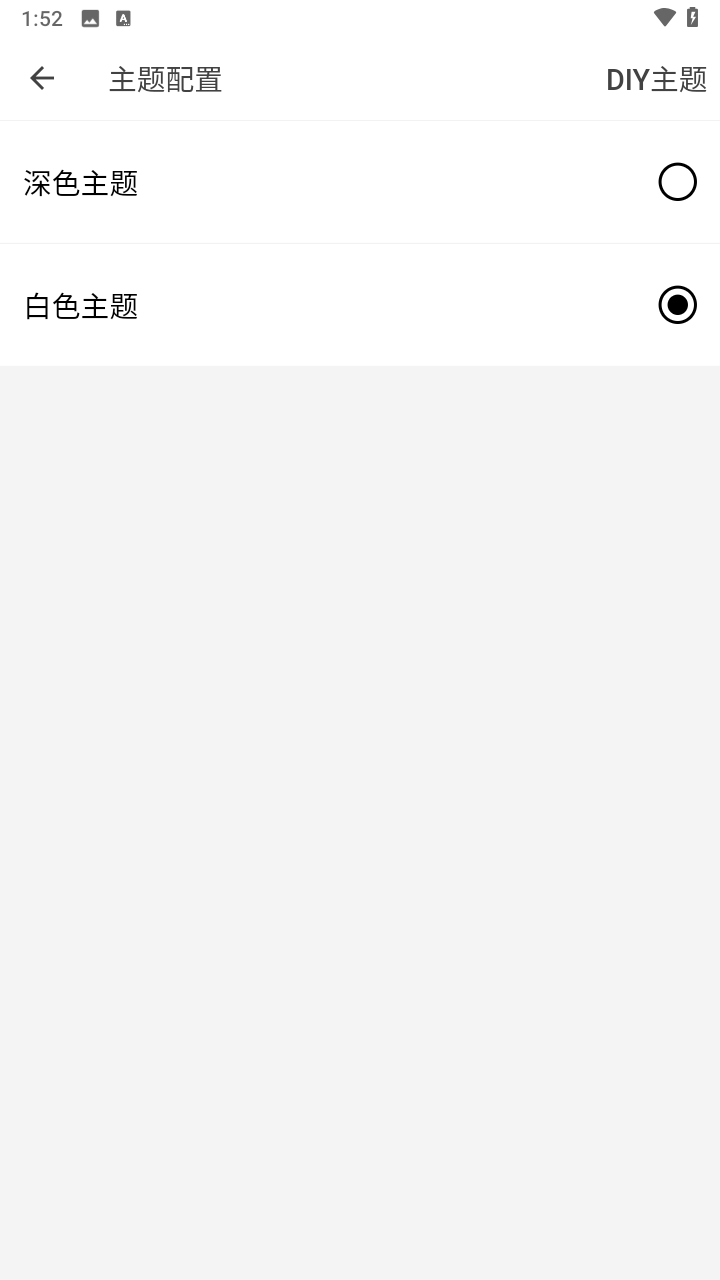Open DIY主题 in the top bar
The image size is (720, 1280).
coord(657,79)
